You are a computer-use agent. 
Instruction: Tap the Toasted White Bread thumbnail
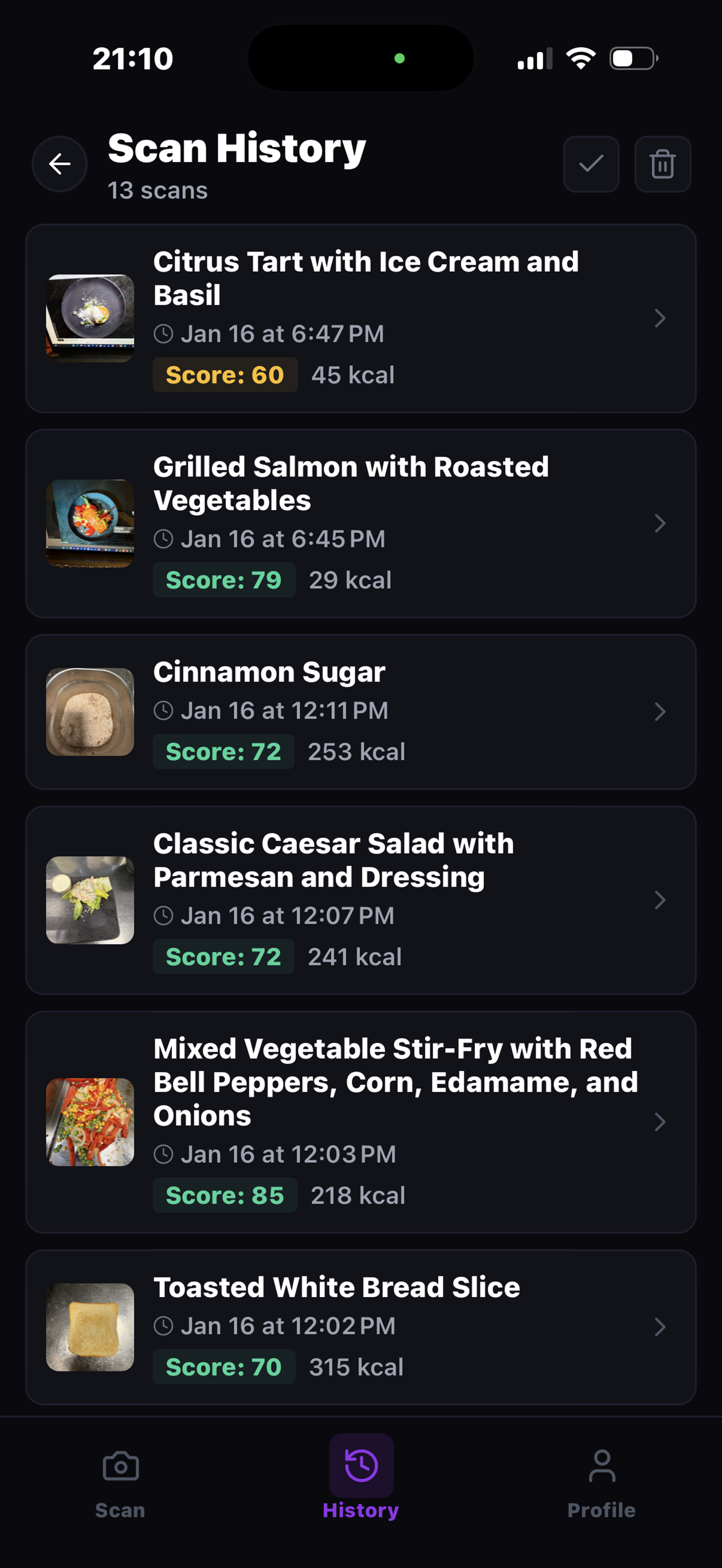click(x=89, y=1327)
